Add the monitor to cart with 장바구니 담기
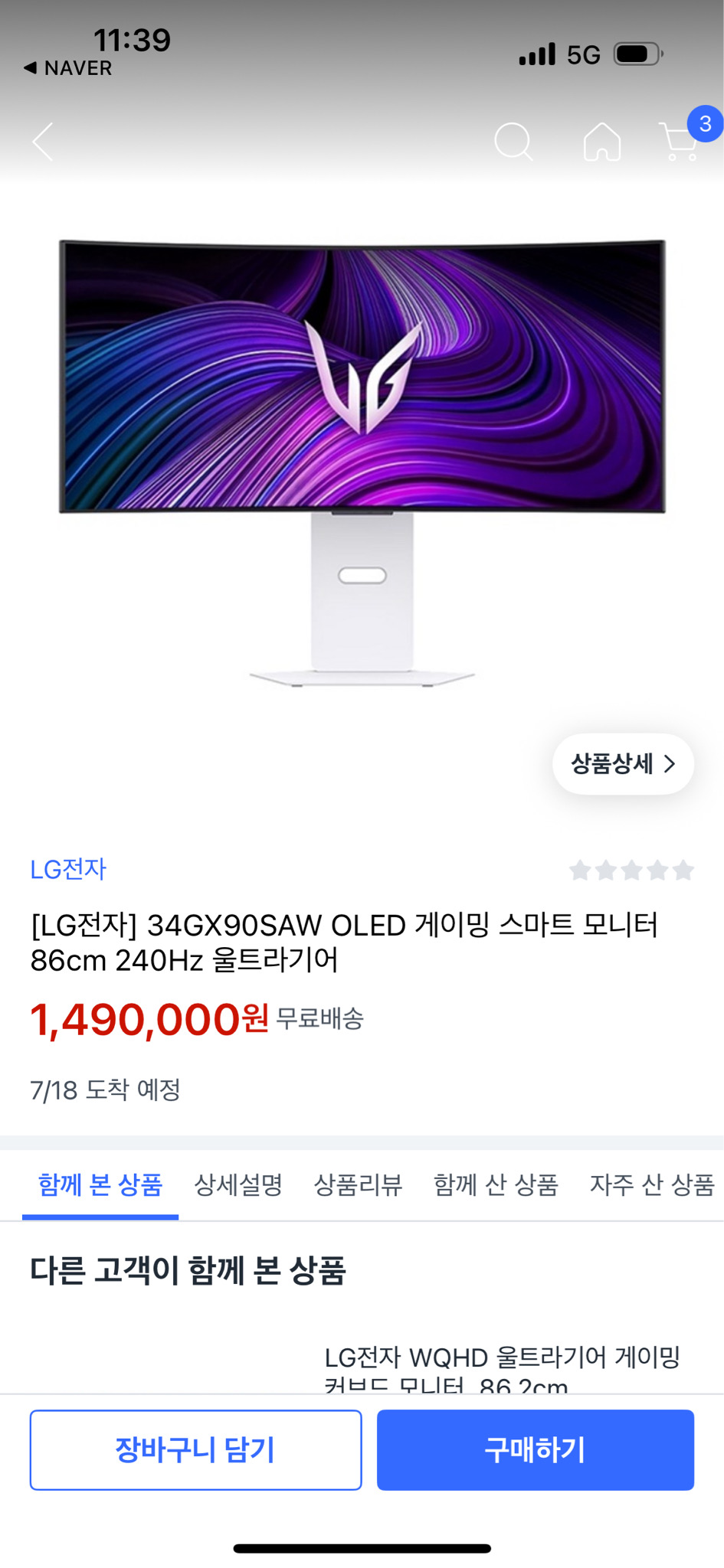 pyautogui.click(x=195, y=1449)
